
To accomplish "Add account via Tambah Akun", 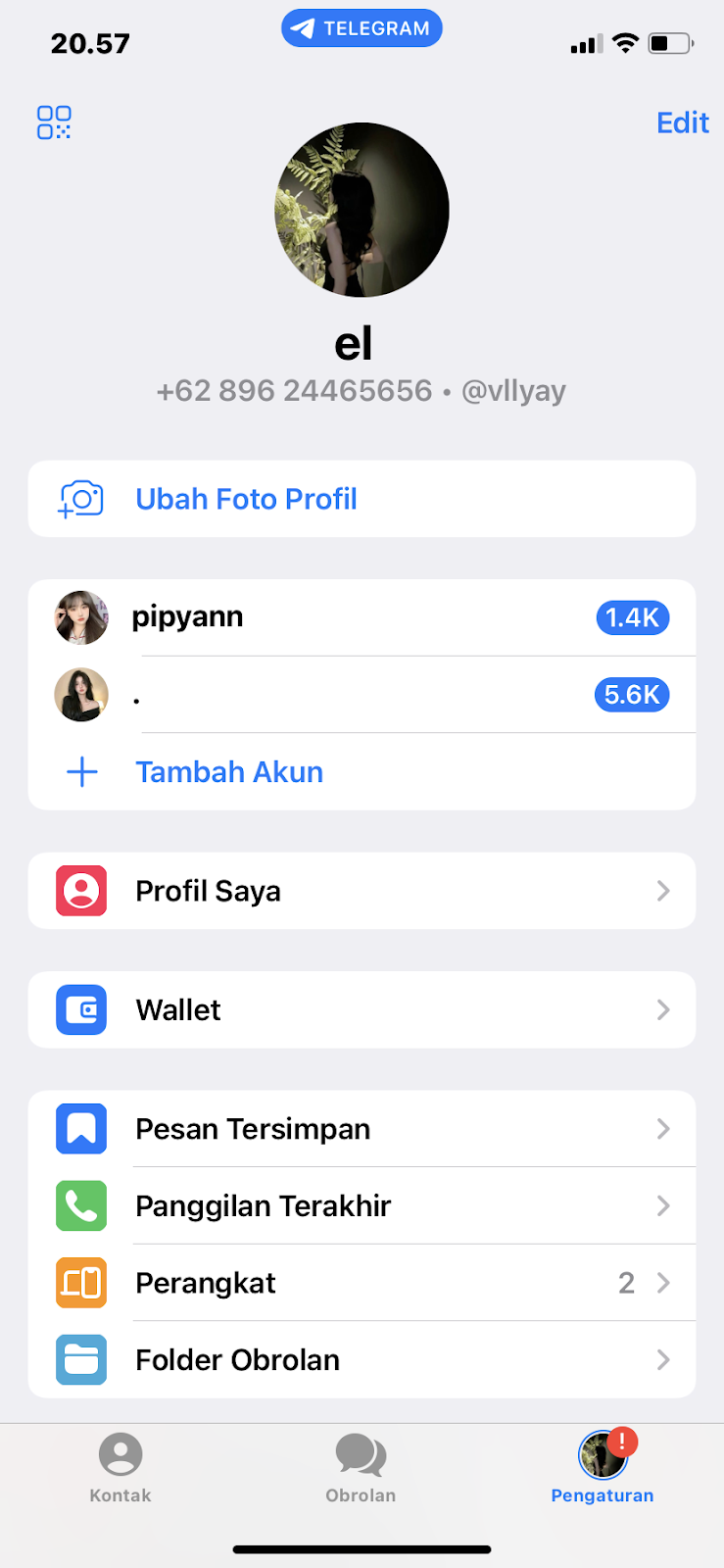I will pyautogui.click(x=228, y=772).
